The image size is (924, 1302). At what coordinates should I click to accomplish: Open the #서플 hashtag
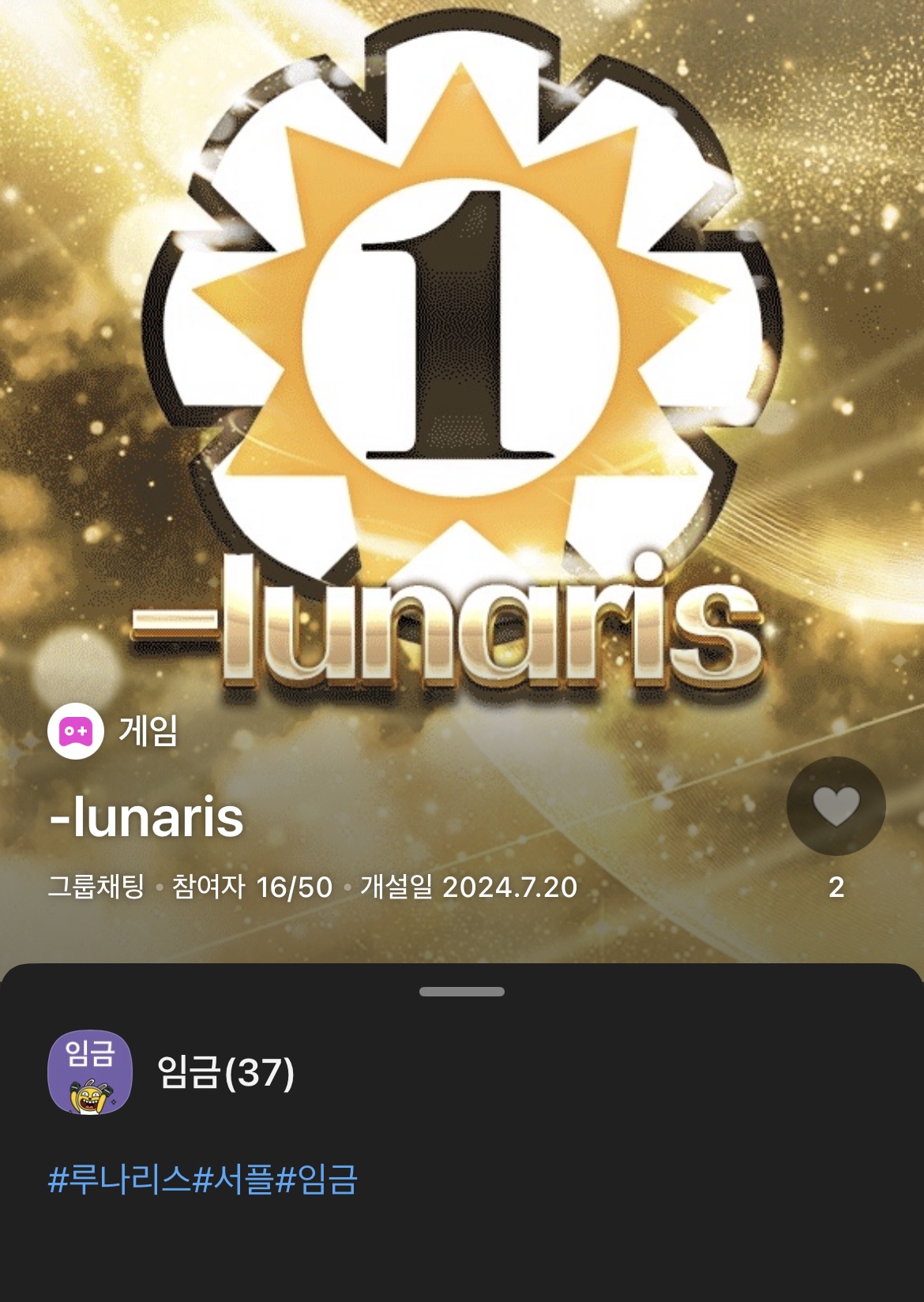[234, 1180]
